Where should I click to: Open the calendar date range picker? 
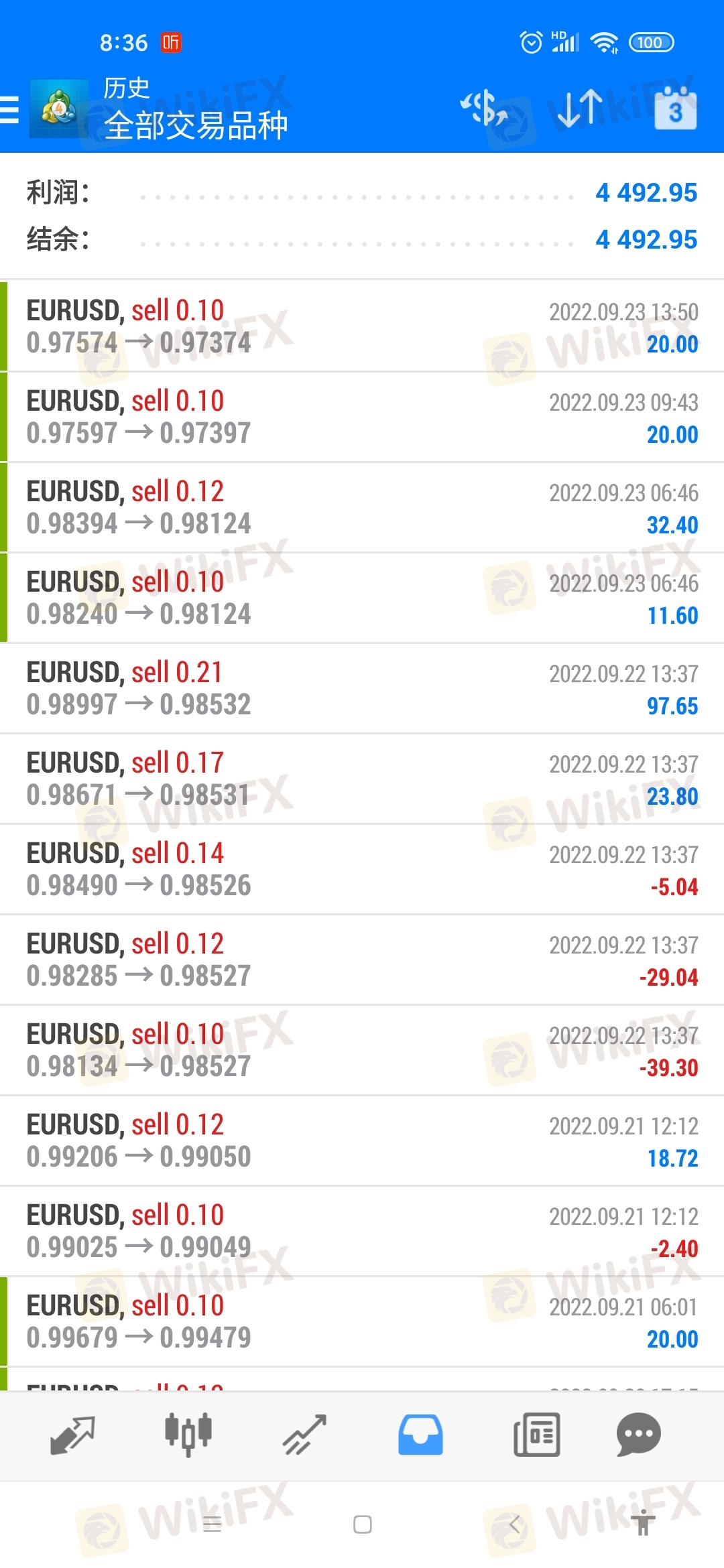pyautogui.click(x=675, y=109)
